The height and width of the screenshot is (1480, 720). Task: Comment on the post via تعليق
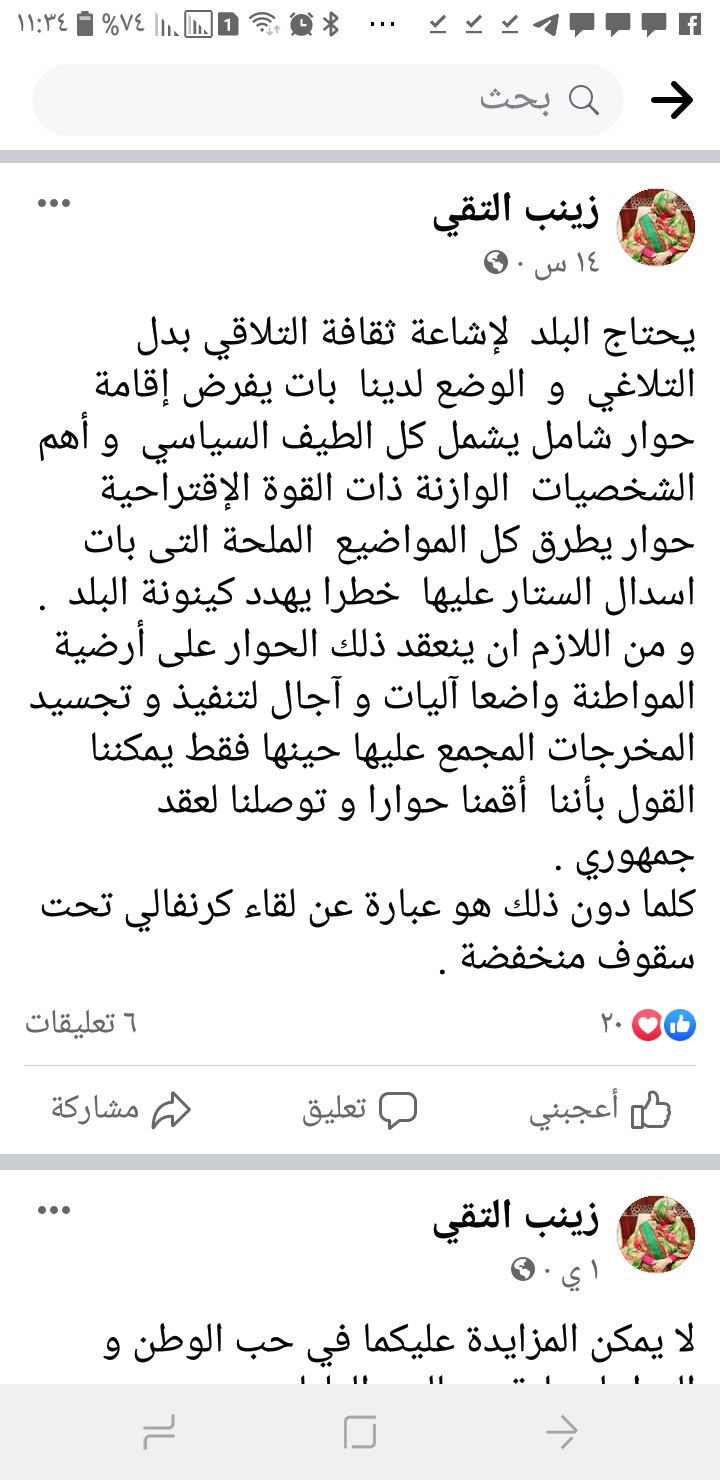360,1109
